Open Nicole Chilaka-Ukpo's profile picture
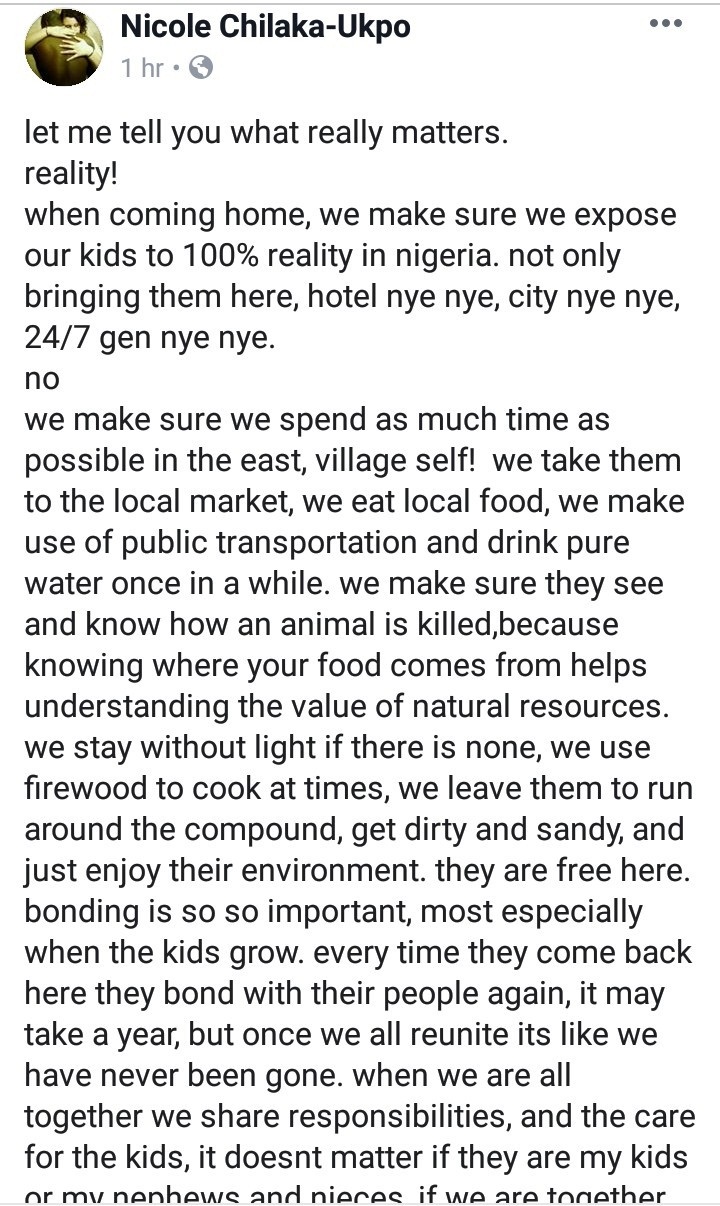720x1206 pixels. tap(64, 47)
